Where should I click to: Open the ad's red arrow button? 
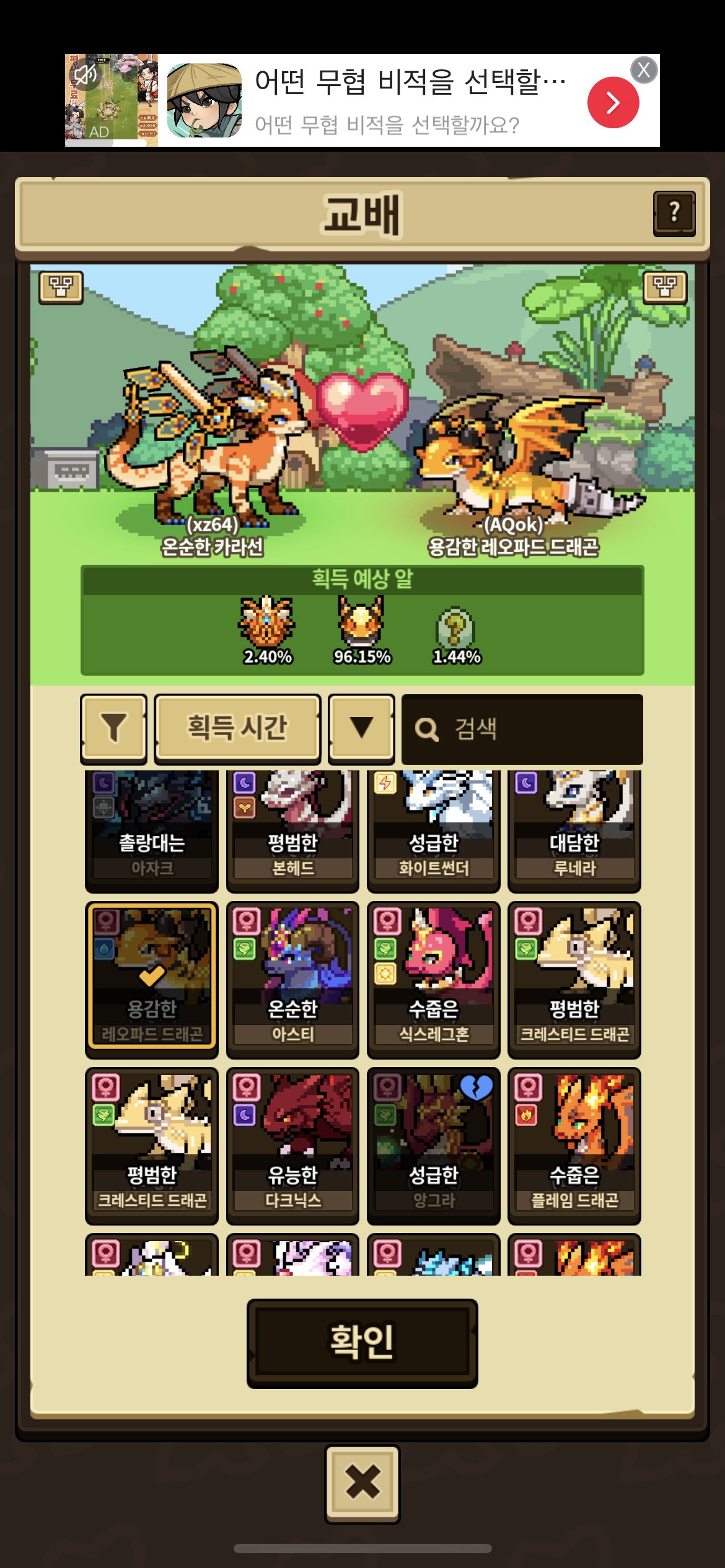point(613,102)
